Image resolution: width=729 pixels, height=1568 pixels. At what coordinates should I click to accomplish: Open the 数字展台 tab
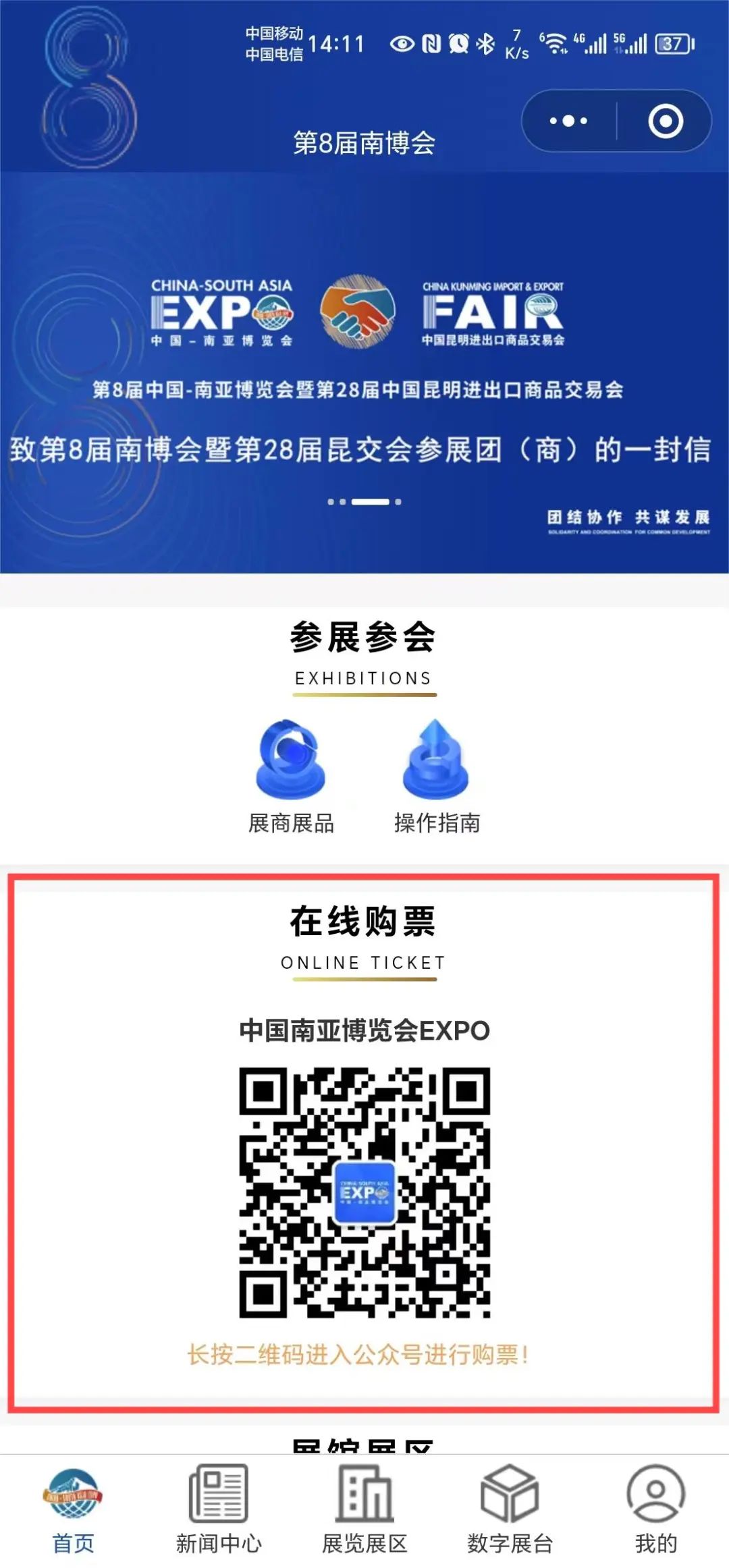(510, 1509)
